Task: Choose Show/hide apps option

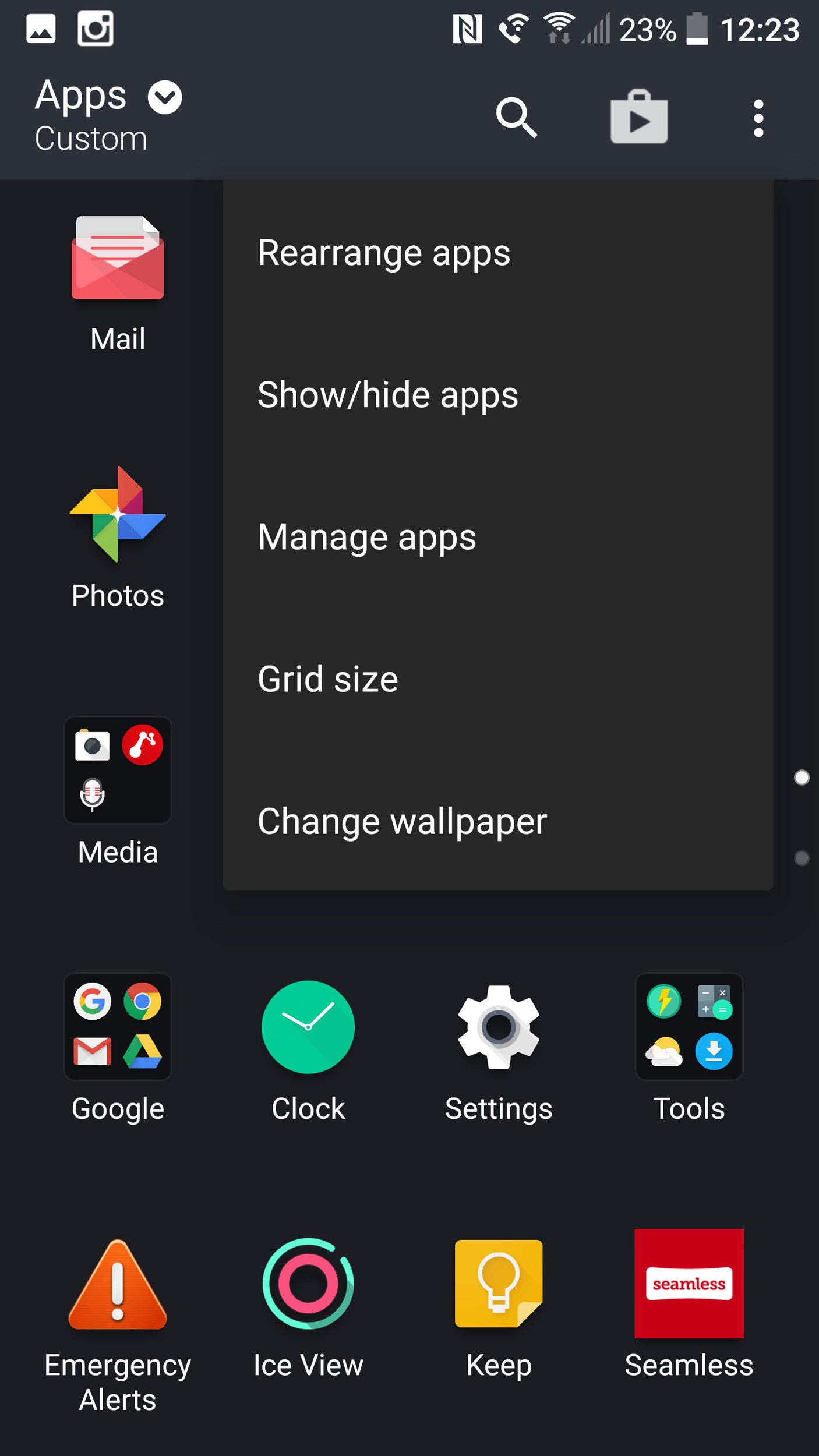Action: 387,395
